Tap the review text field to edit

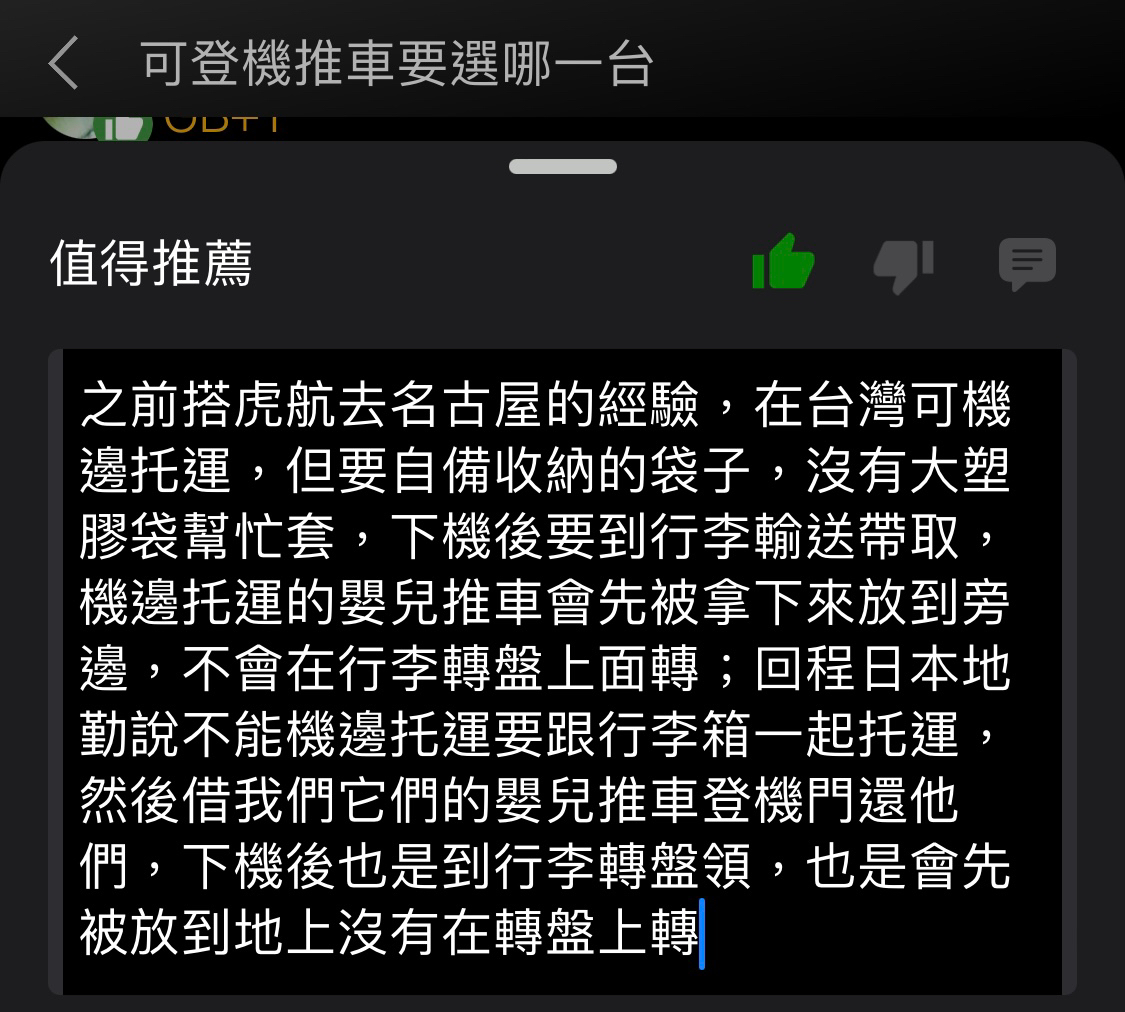(560, 670)
